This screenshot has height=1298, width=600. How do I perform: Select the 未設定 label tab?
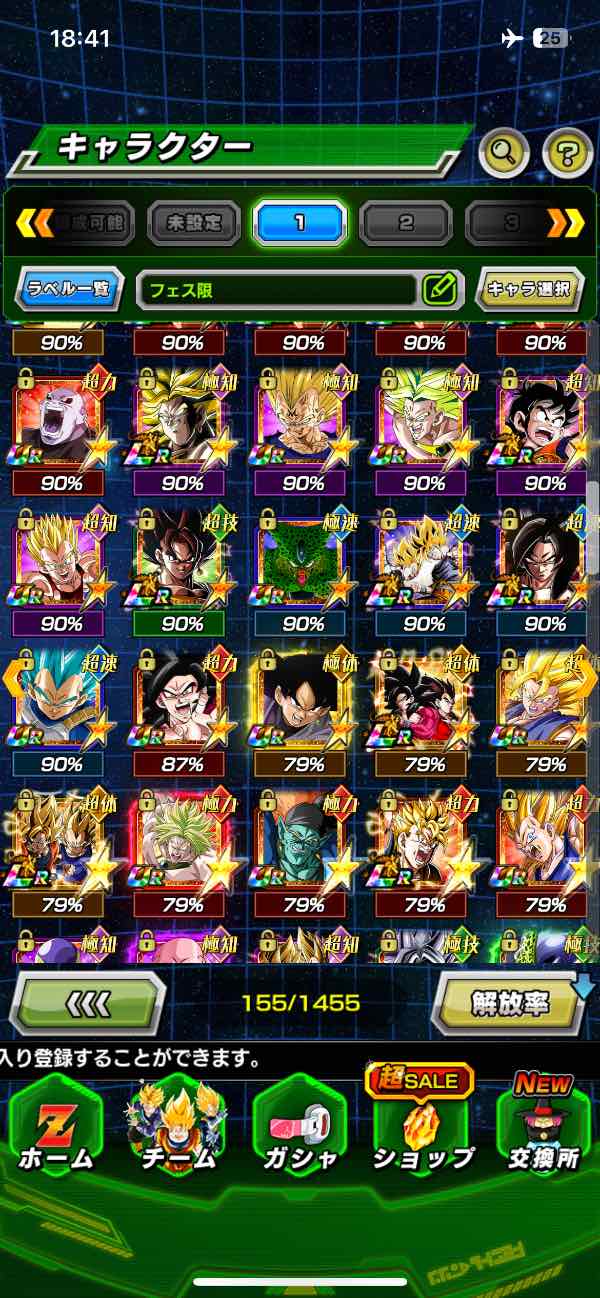tap(194, 223)
